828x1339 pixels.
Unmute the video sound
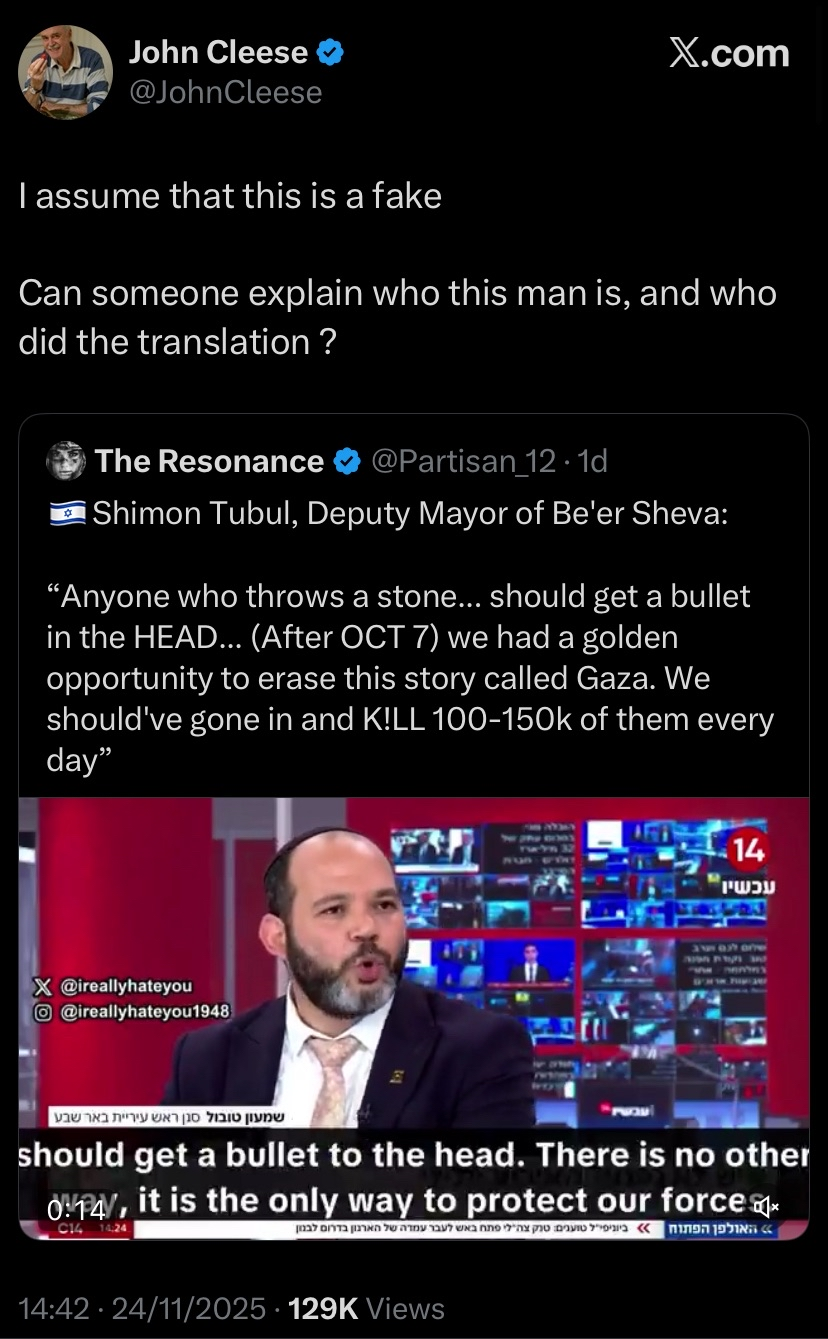coord(766,1208)
